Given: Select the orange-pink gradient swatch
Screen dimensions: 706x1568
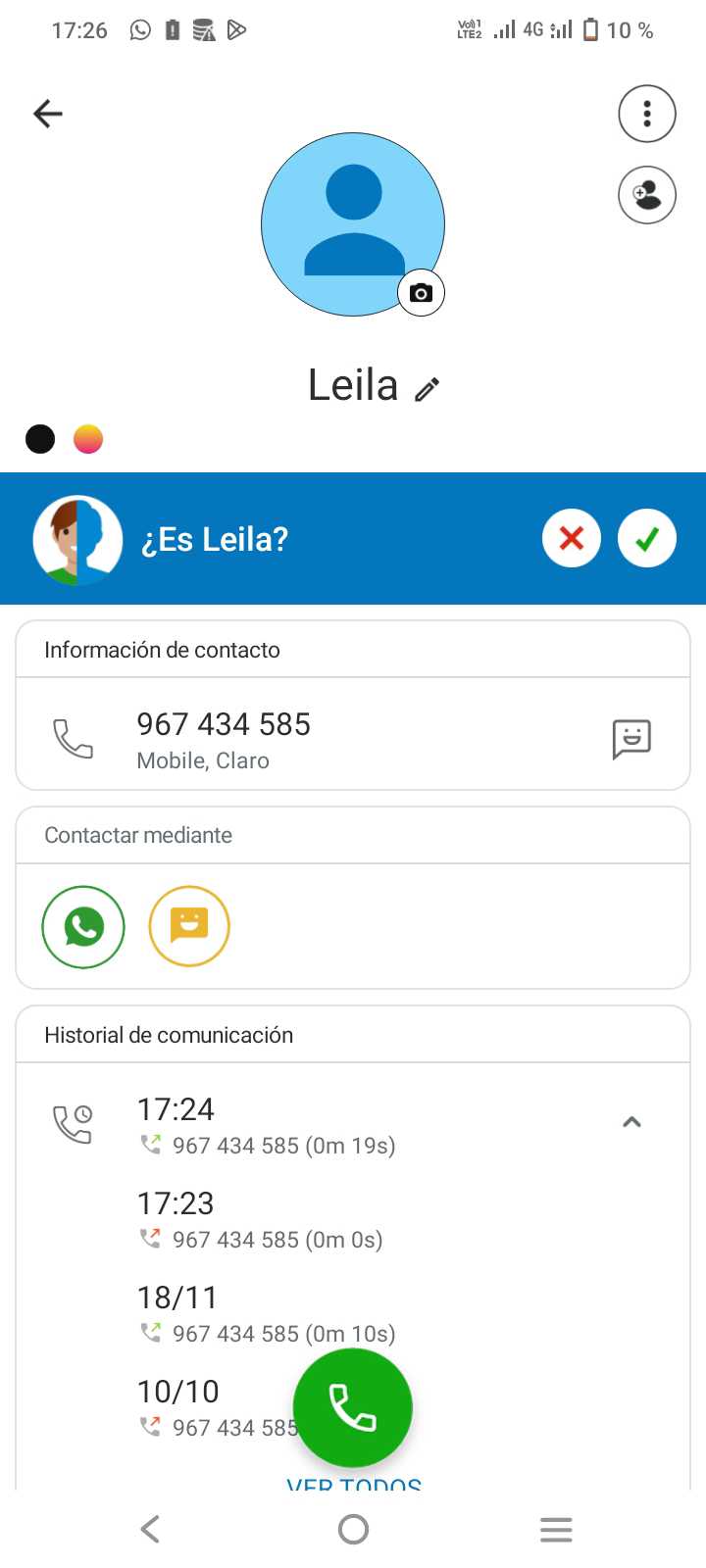Looking at the screenshot, I should (88, 439).
